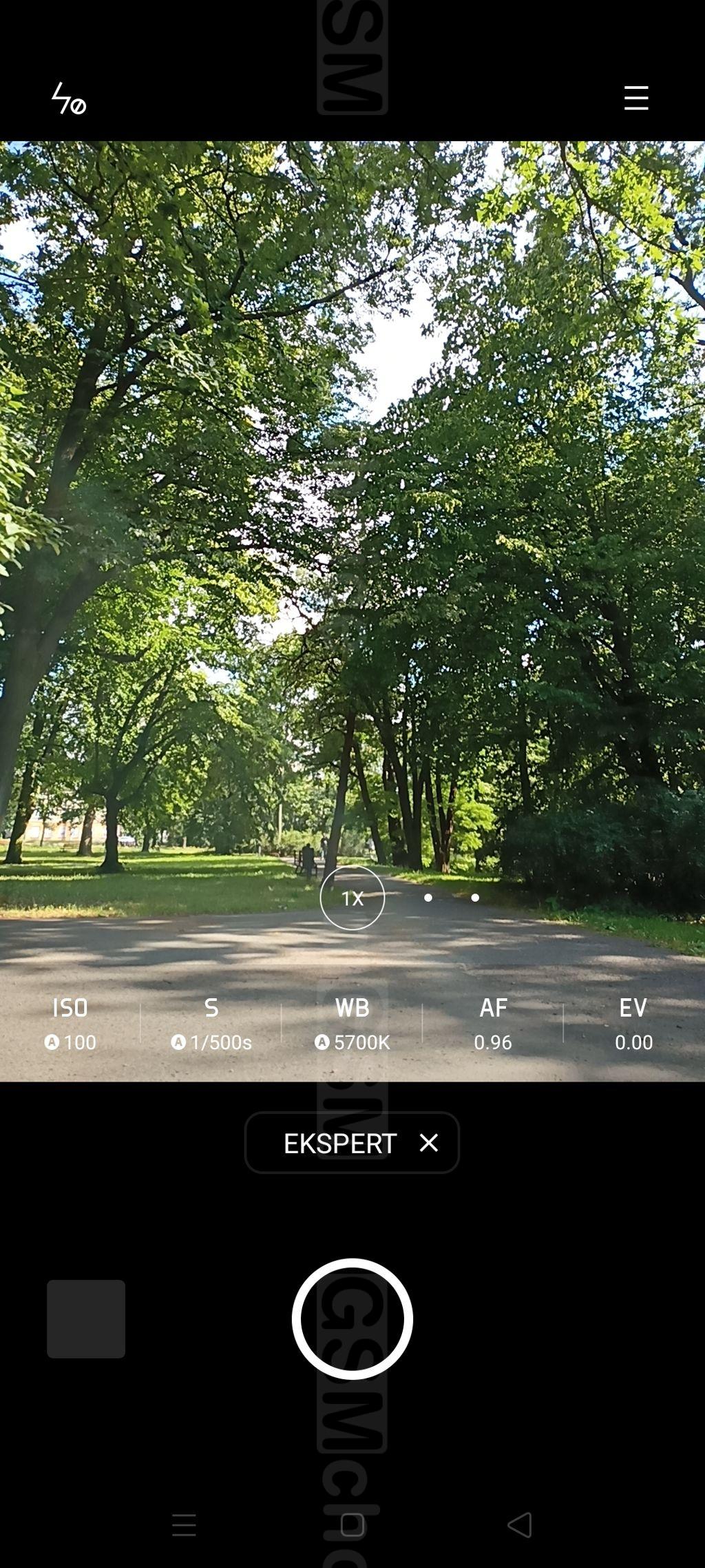Screen dimensions: 705x1568
Task: Change the shutter speed S setting
Action: click(x=211, y=1024)
